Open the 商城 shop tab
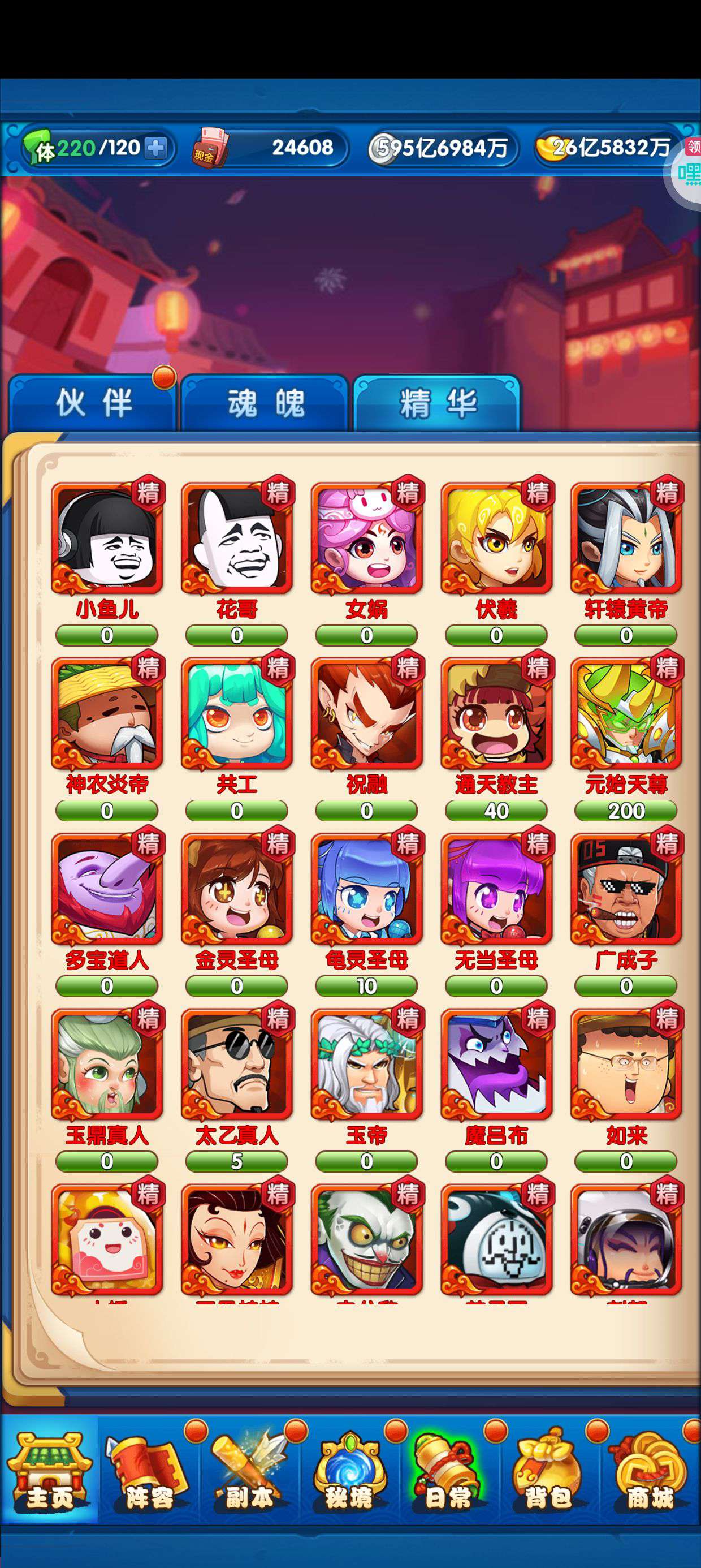 pos(650,1472)
